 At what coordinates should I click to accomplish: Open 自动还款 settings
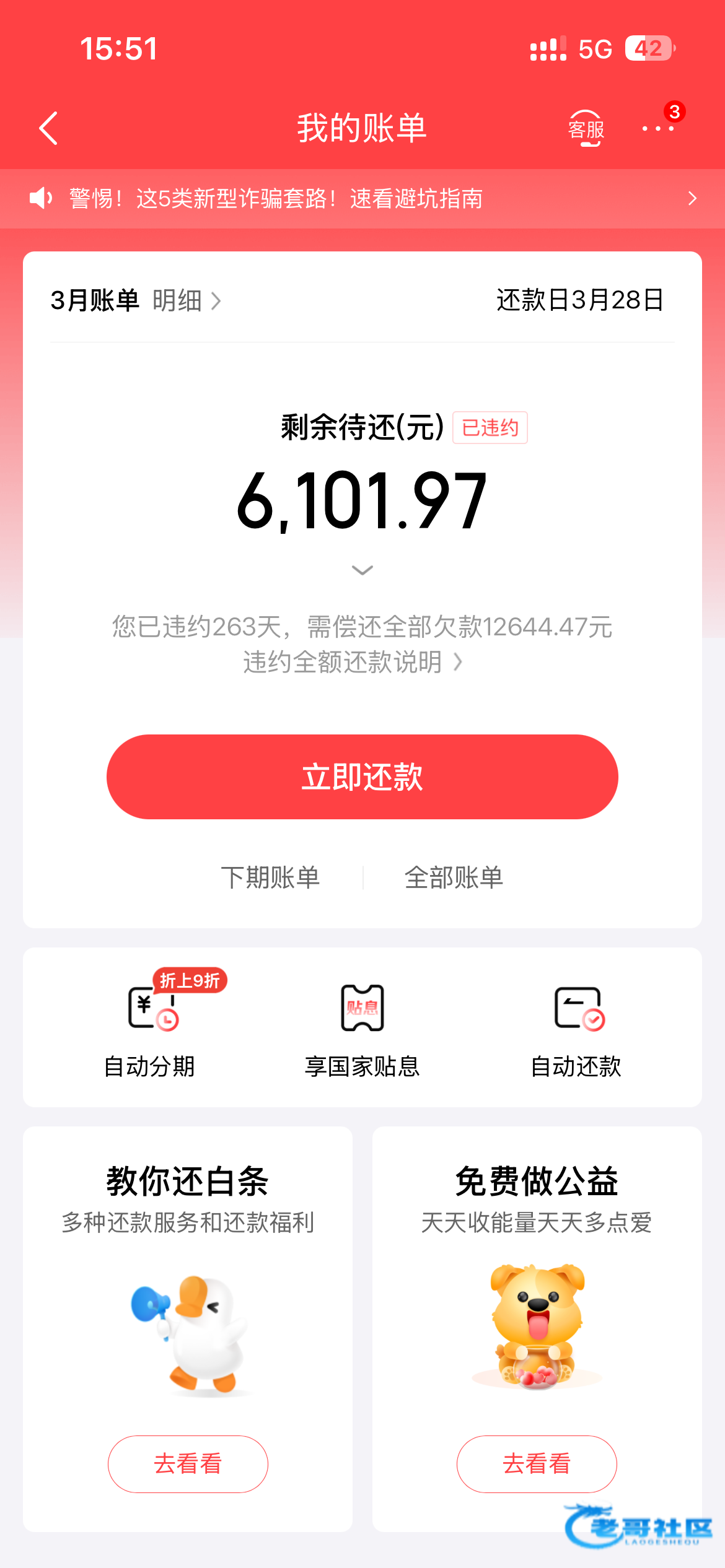coord(576,1028)
